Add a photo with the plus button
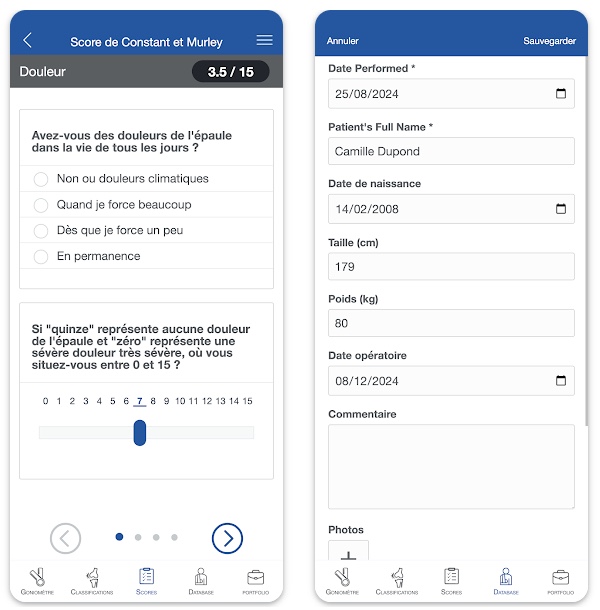This screenshot has width=600, height=610. point(348,555)
